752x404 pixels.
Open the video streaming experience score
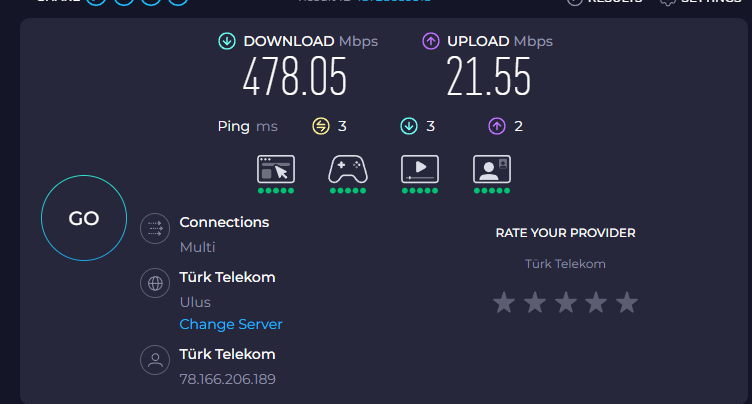(x=420, y=172)
